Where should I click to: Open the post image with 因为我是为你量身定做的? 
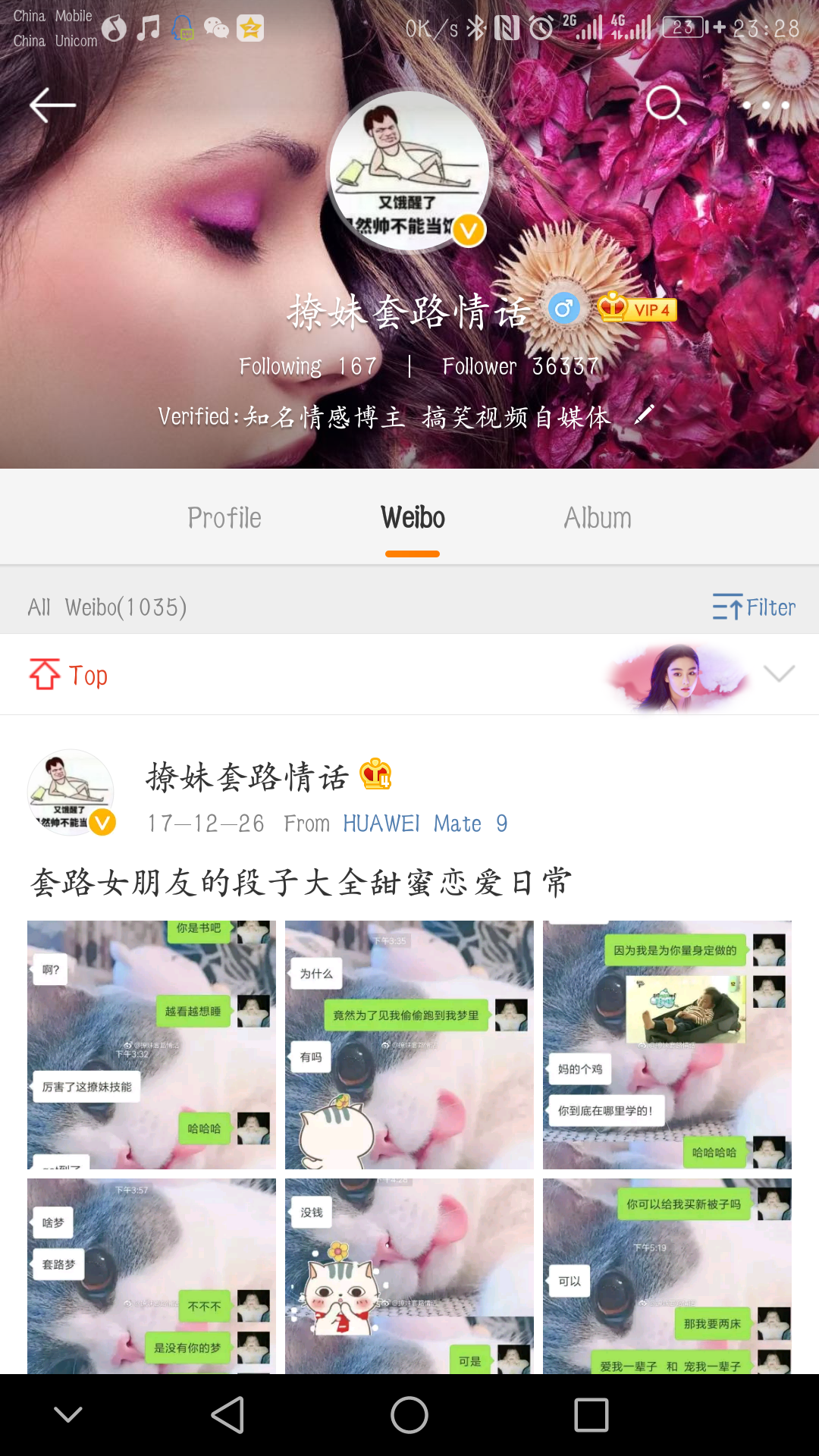(667, 1044)
